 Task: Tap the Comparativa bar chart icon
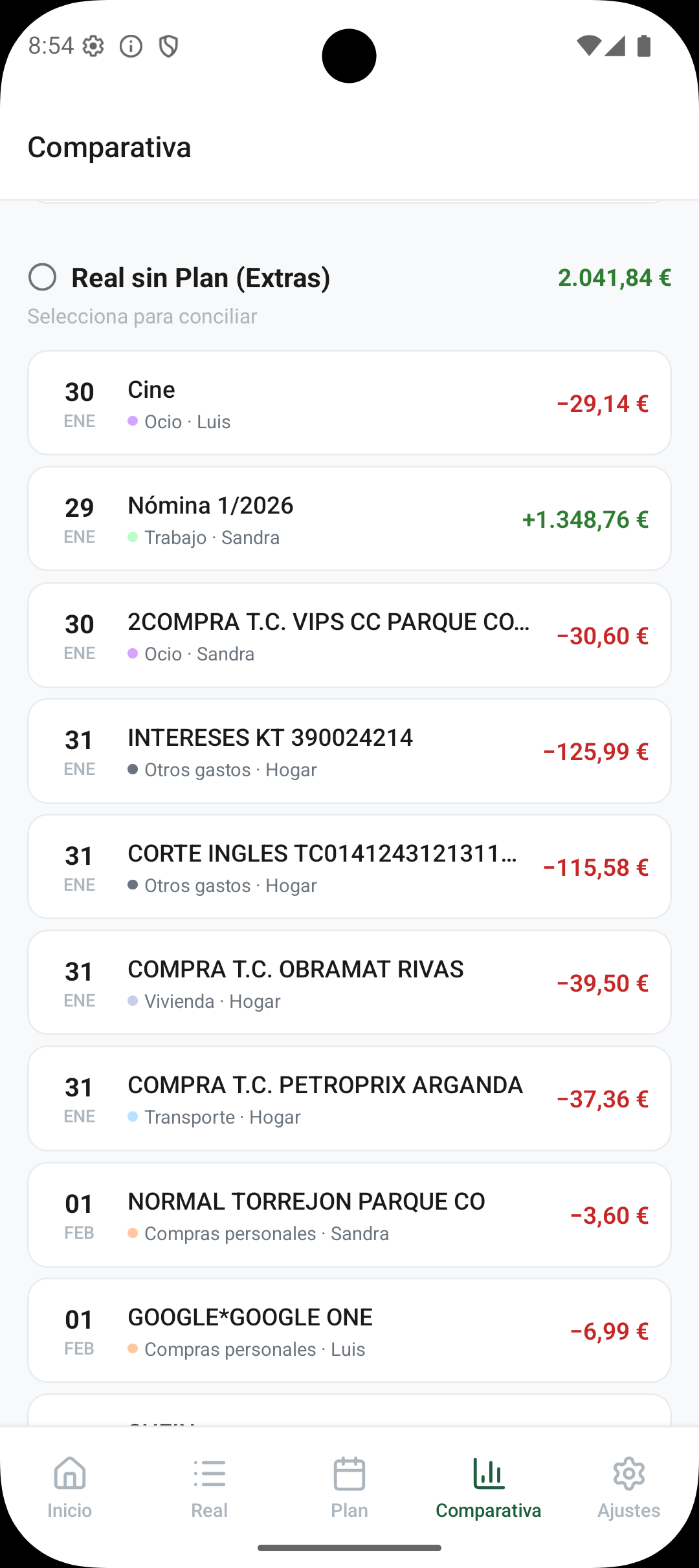click(x=489, y=1475)
